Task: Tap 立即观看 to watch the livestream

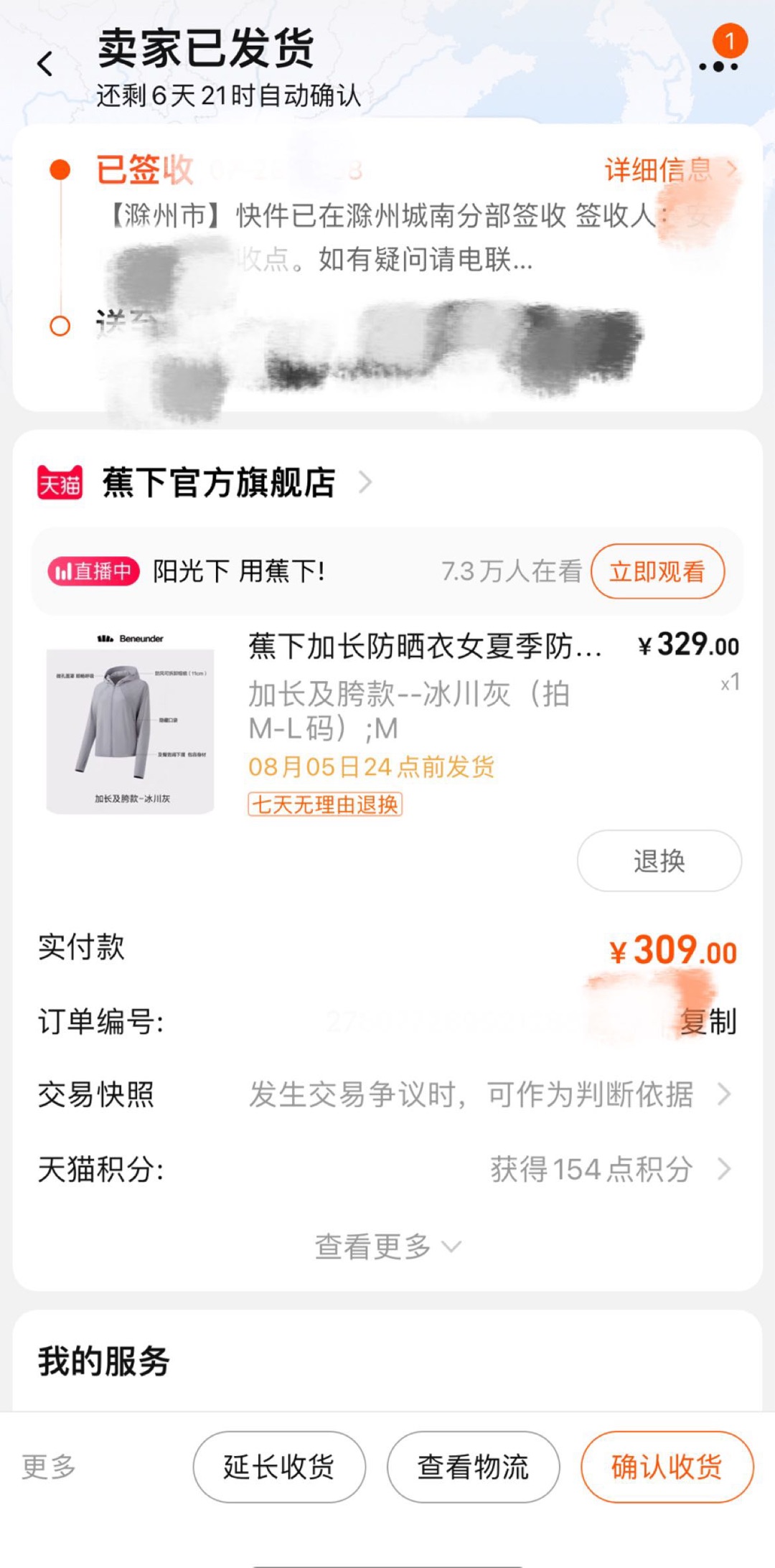Action: (x=657, y=572)
